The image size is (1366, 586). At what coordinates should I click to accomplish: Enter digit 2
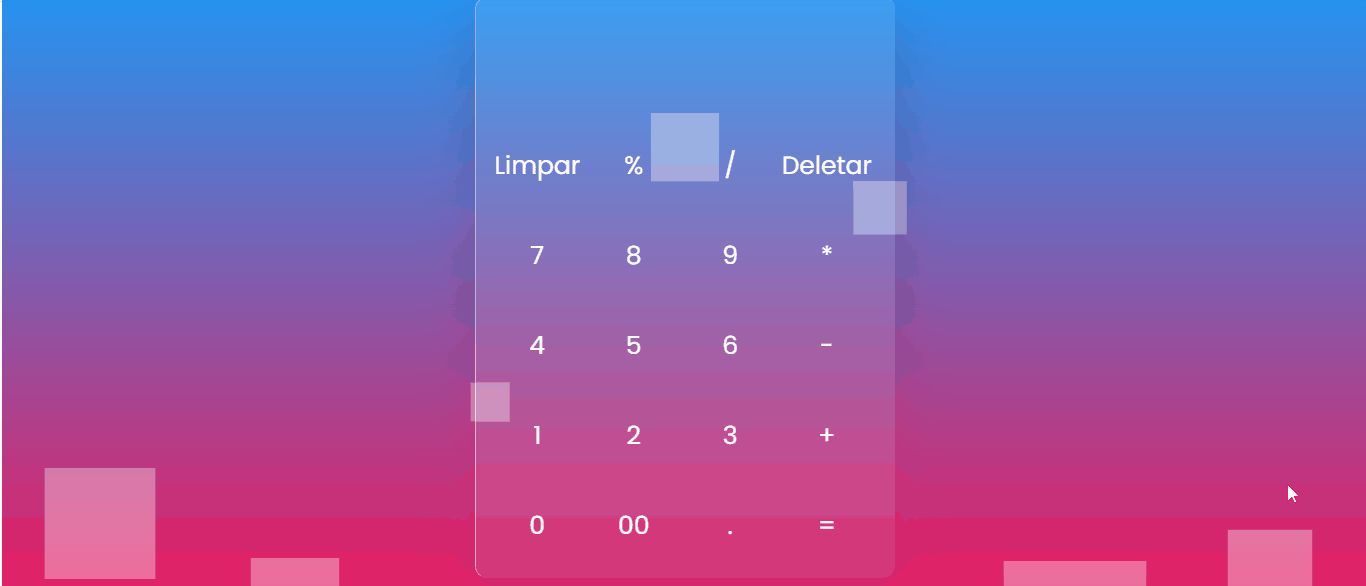633,436
